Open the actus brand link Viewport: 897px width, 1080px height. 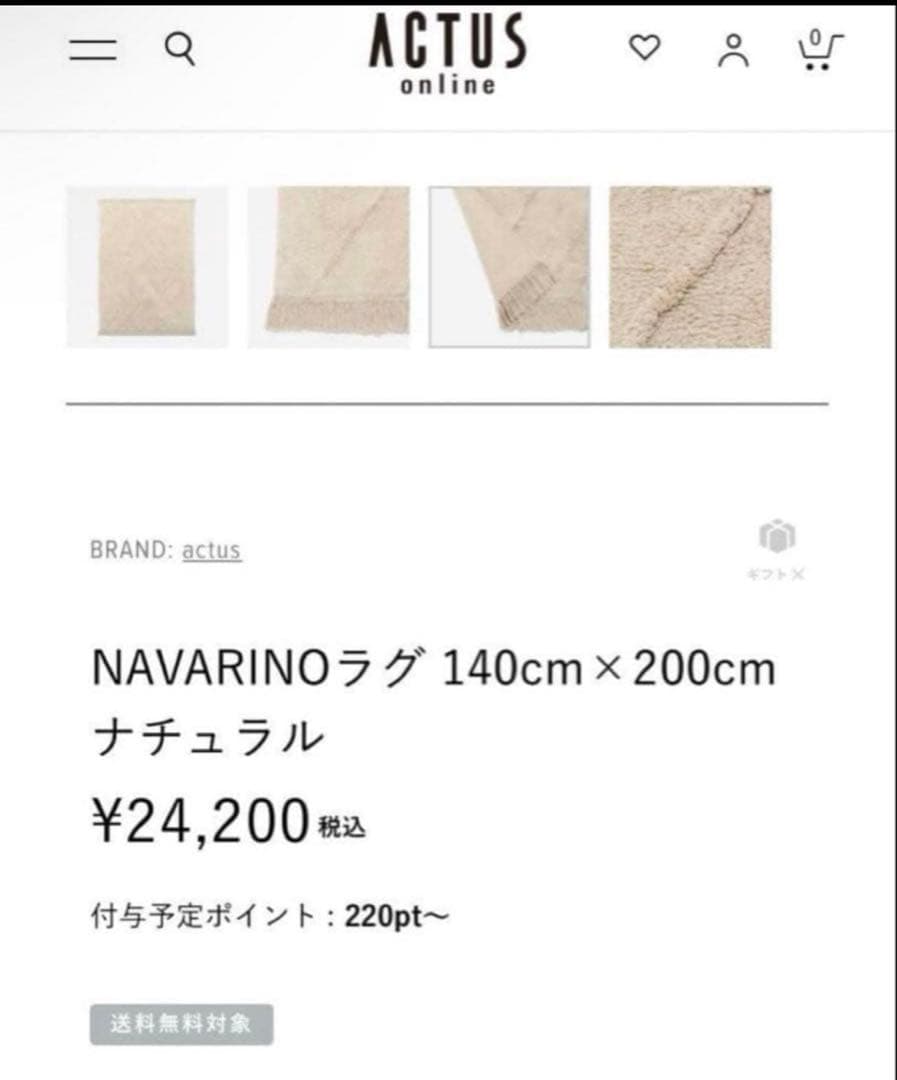[211, 550]
